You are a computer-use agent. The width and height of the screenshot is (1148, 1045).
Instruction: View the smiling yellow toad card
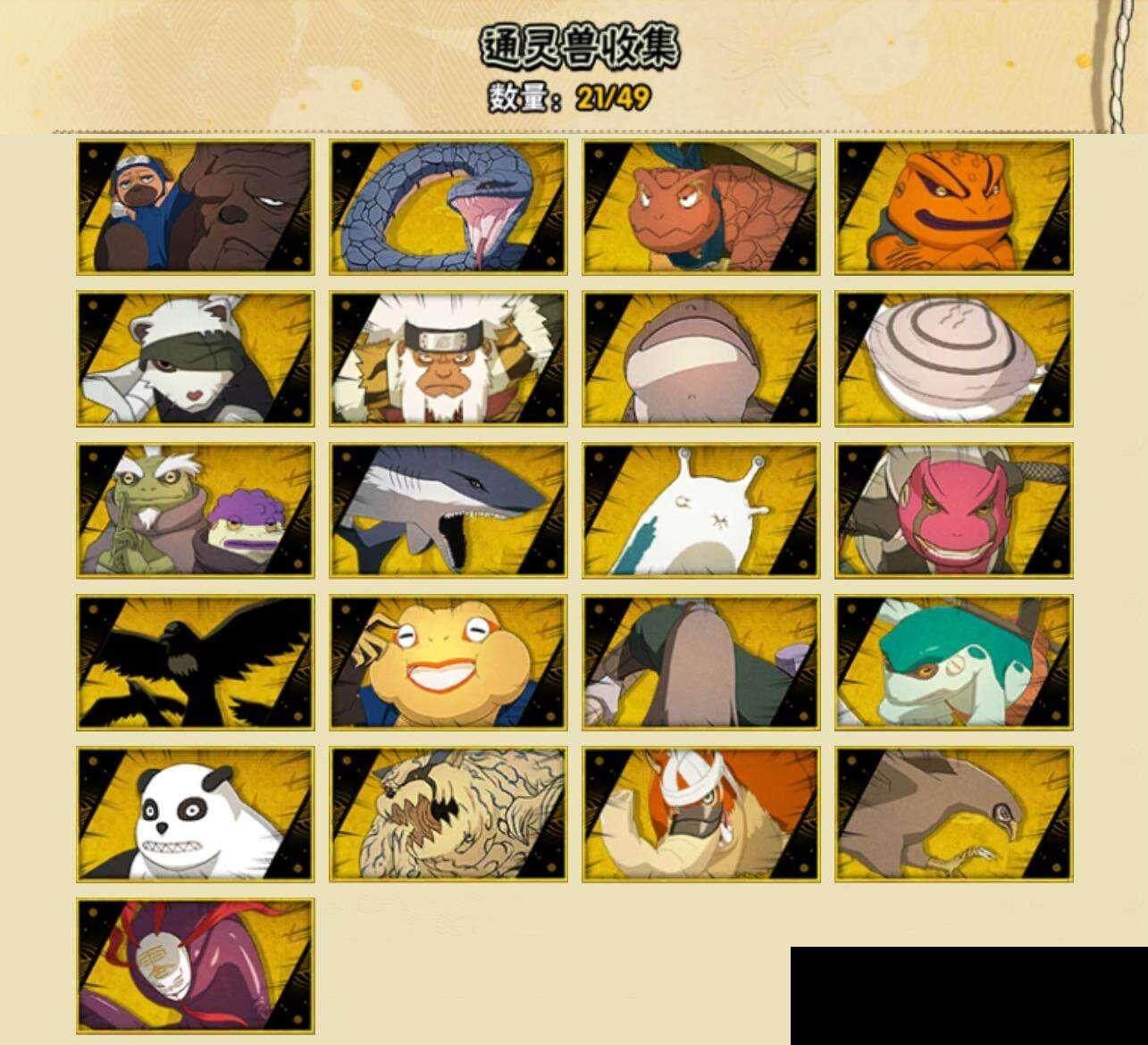(x=448, y=662)
